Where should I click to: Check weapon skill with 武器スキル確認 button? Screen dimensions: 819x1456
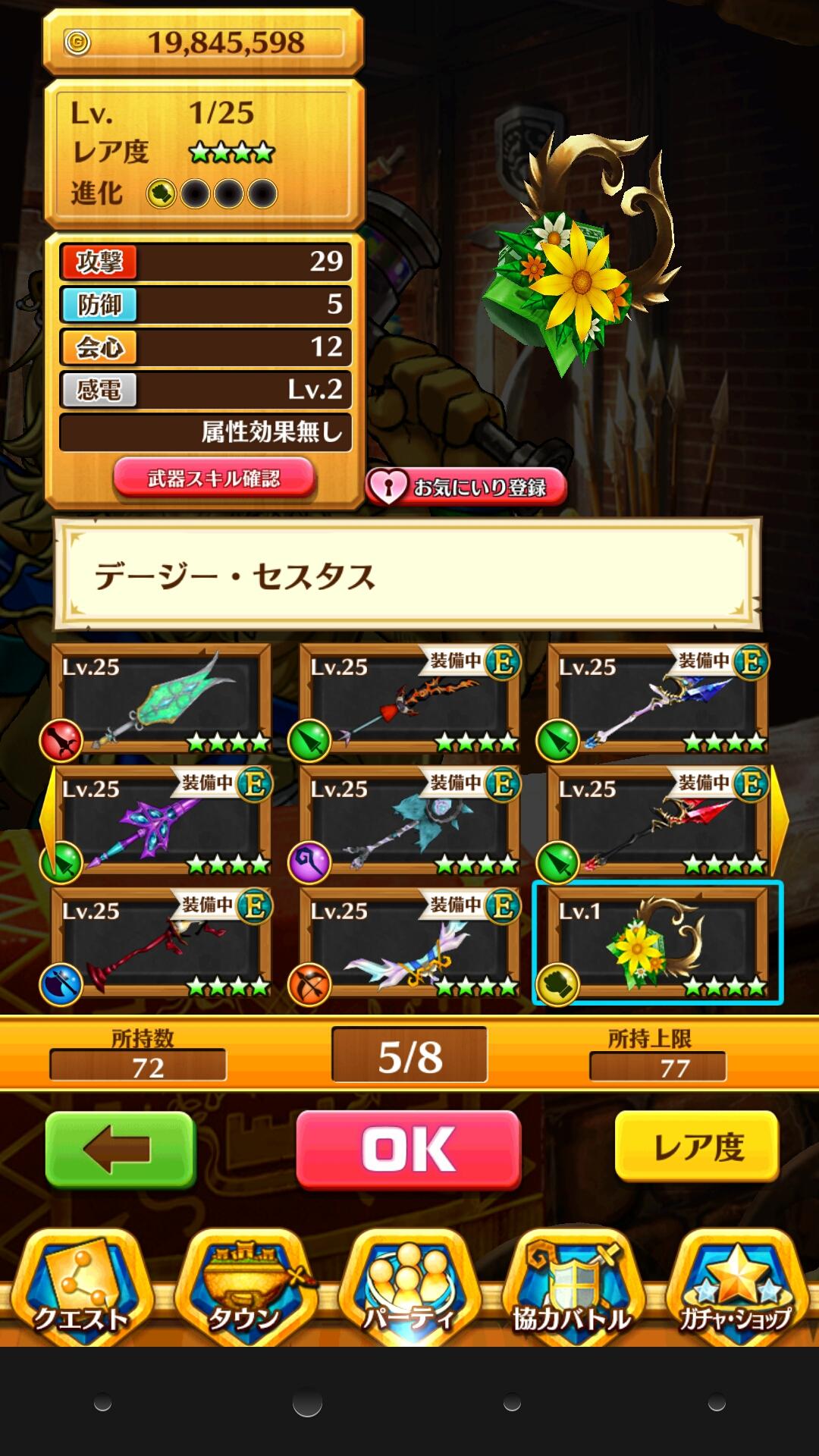[214, 479]
